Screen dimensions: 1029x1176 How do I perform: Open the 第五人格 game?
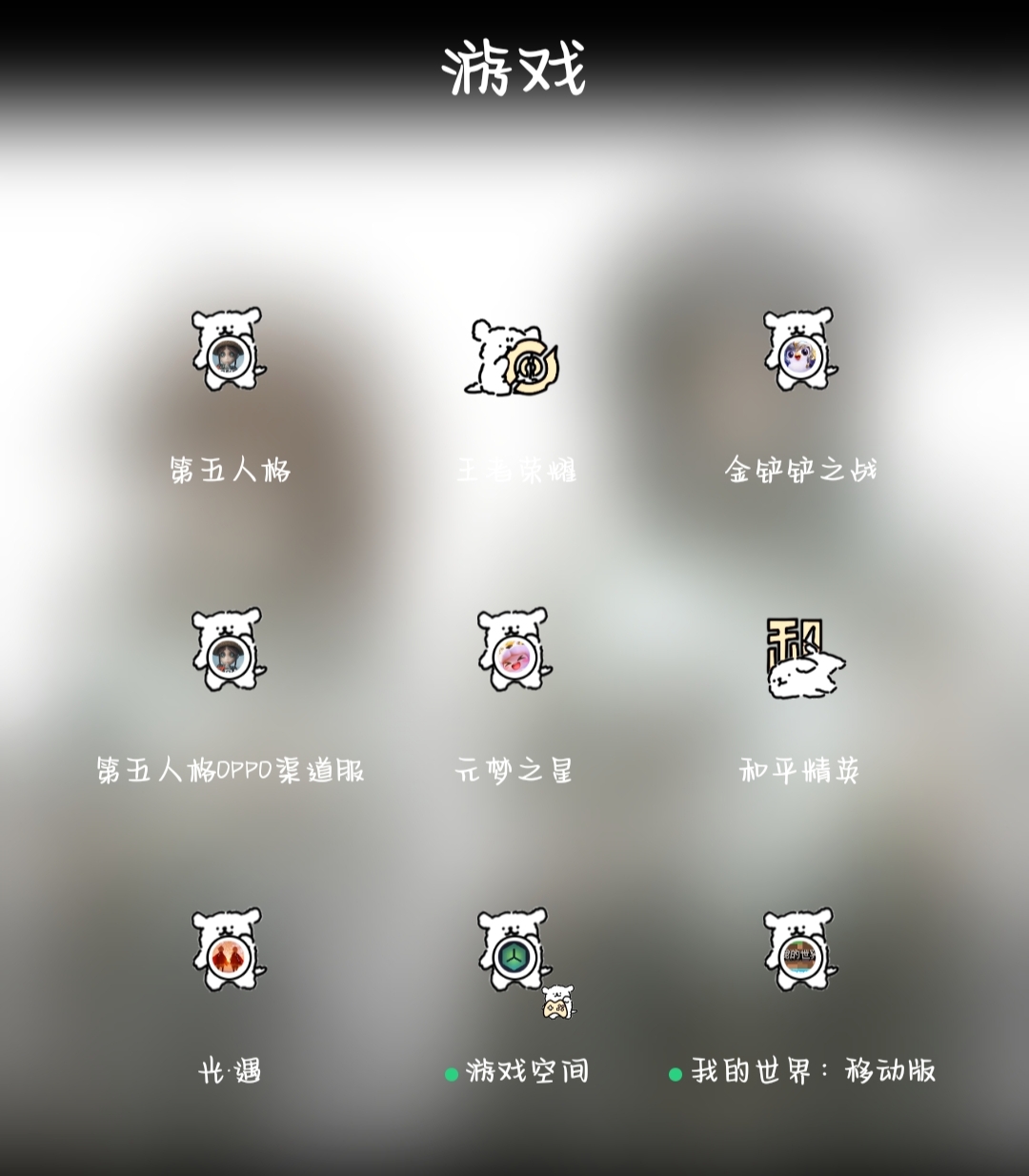pyautogui.click(x=229, y=351)
